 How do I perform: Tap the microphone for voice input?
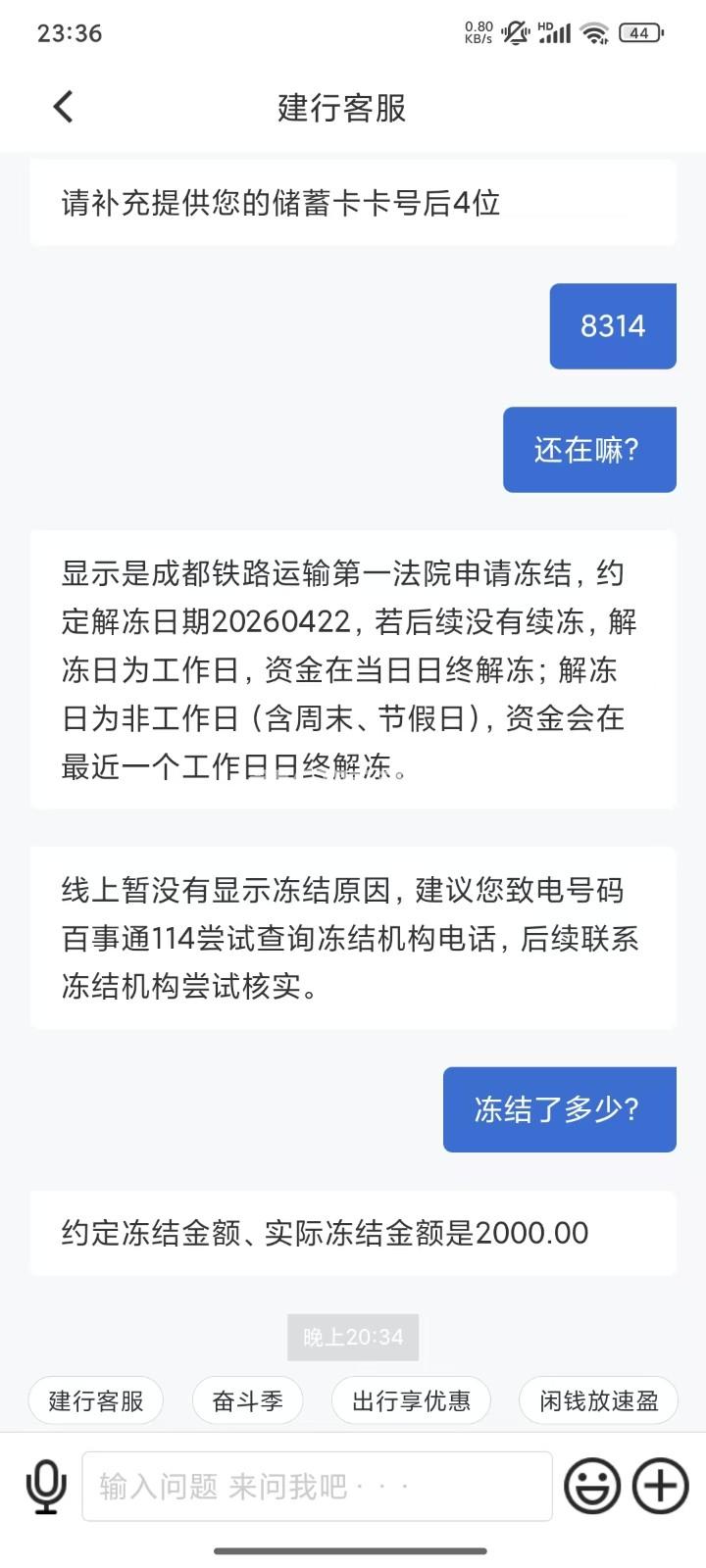45,1486
